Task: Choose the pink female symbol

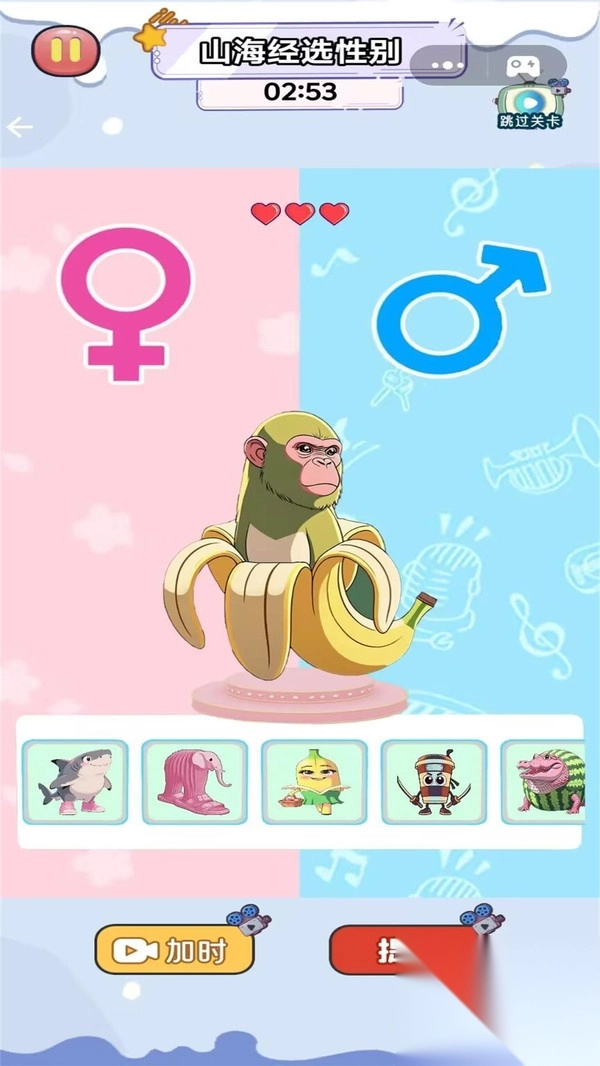Action: 125,303
